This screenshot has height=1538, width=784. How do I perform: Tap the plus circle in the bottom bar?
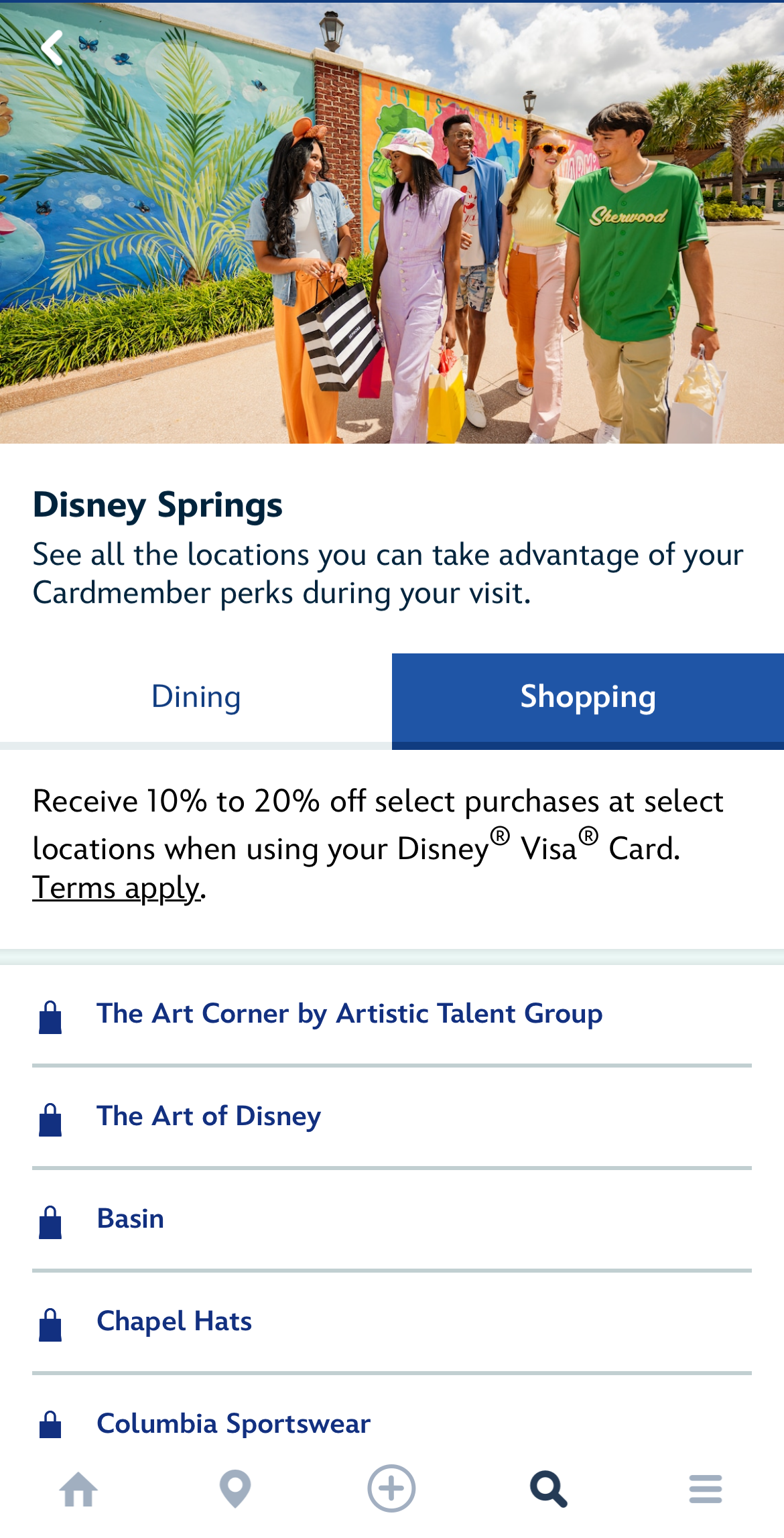coord(391,1489)
